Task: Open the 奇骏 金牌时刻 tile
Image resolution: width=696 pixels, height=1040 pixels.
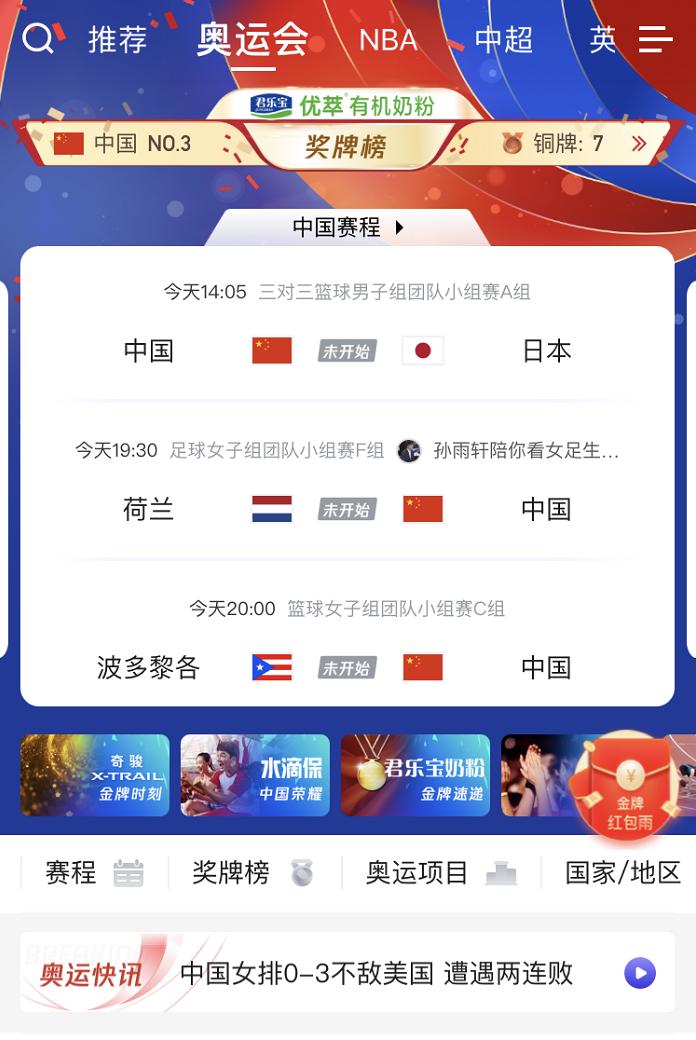Action: pyautogui.click(x=95, y=775)
